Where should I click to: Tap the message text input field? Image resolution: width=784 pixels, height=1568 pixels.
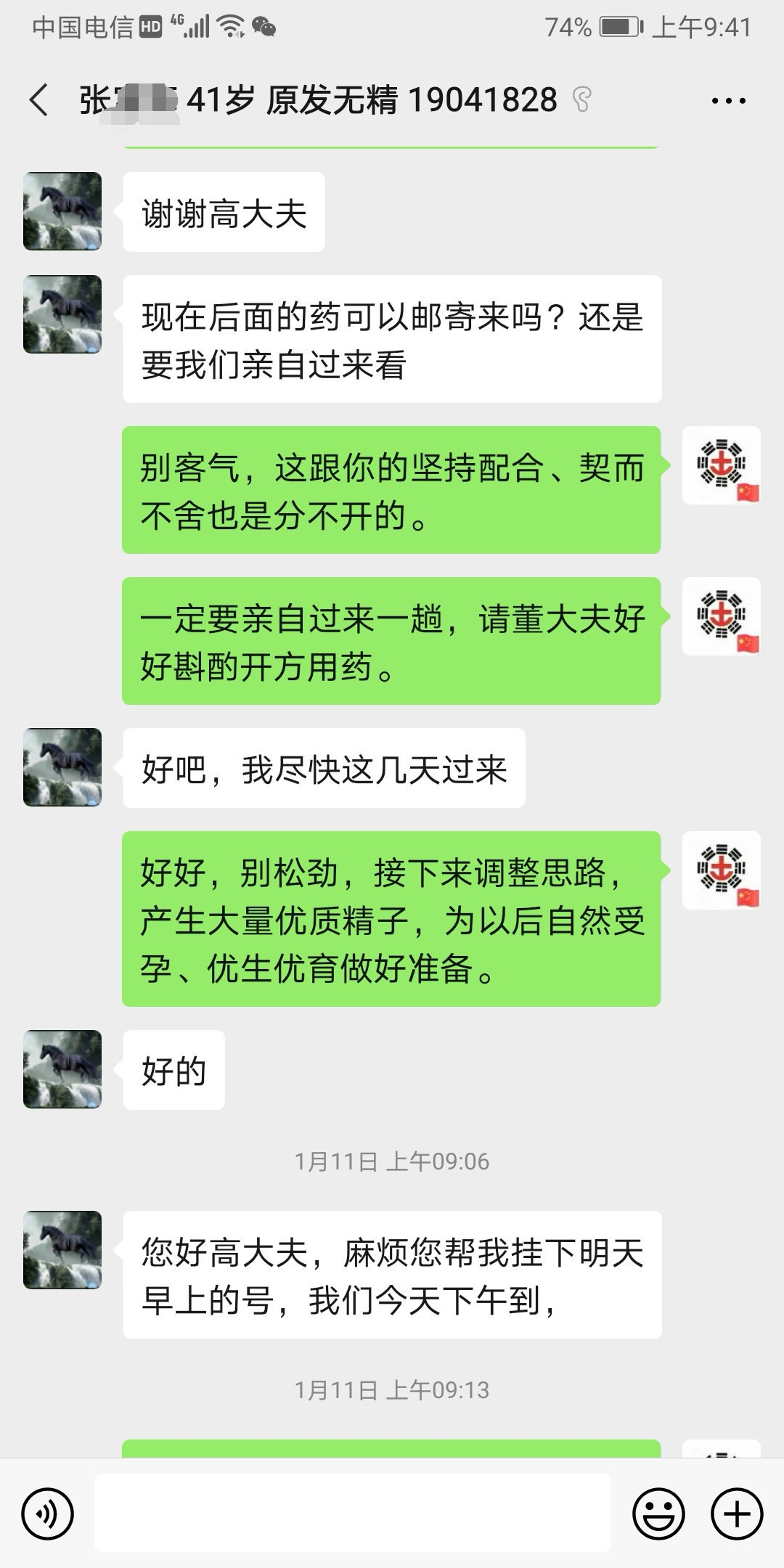(353, 1513)
